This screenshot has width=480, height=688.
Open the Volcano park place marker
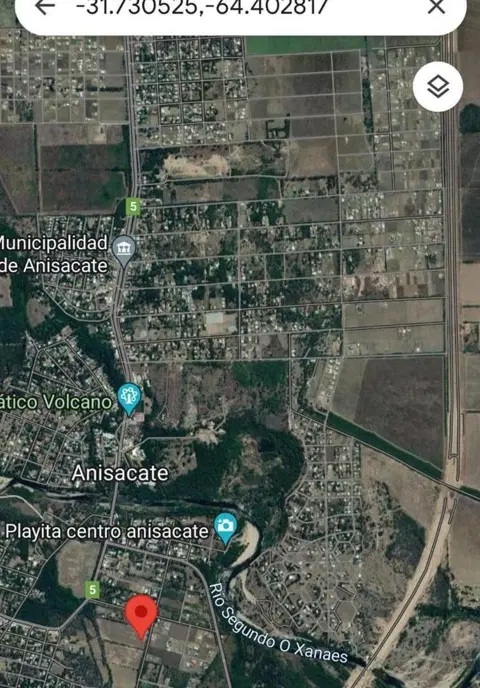(x=129, y=399)
